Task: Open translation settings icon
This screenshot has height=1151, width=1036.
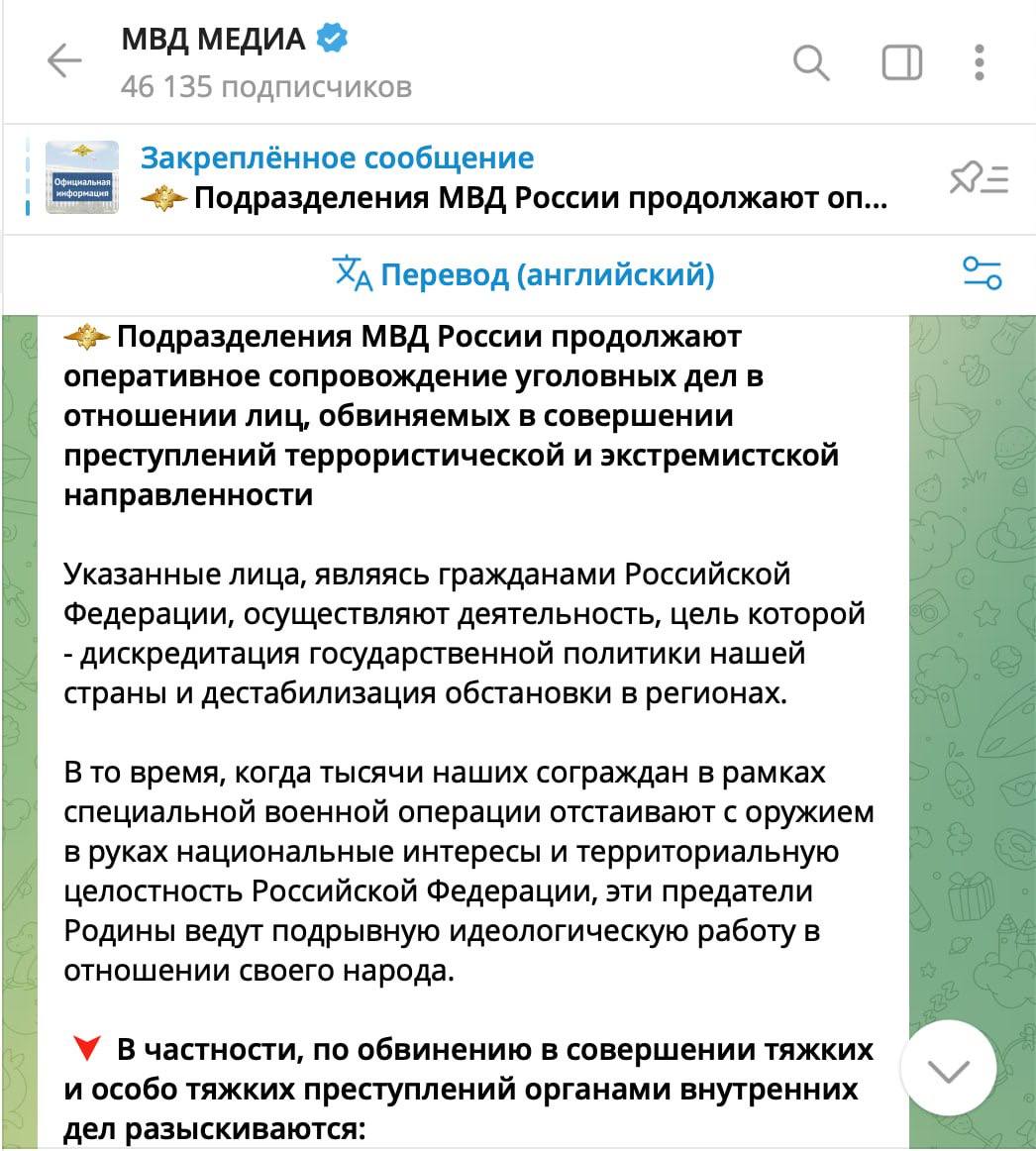Action: (982, 273)
